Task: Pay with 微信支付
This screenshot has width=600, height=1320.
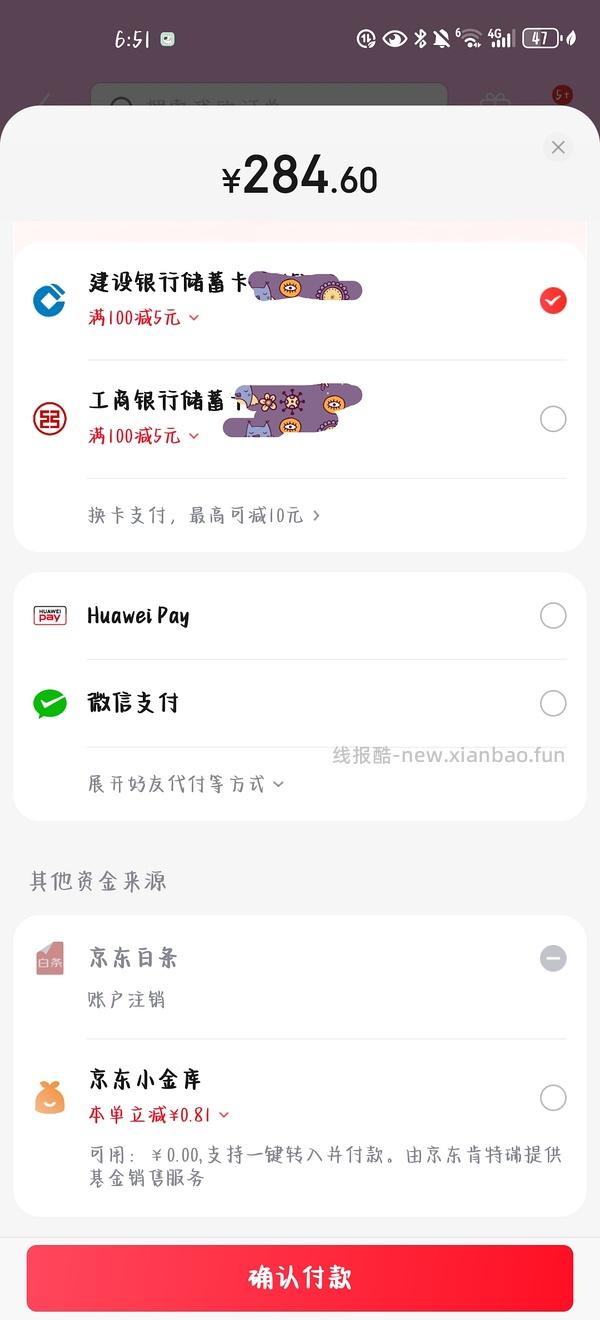Action: tap(552, 704)
